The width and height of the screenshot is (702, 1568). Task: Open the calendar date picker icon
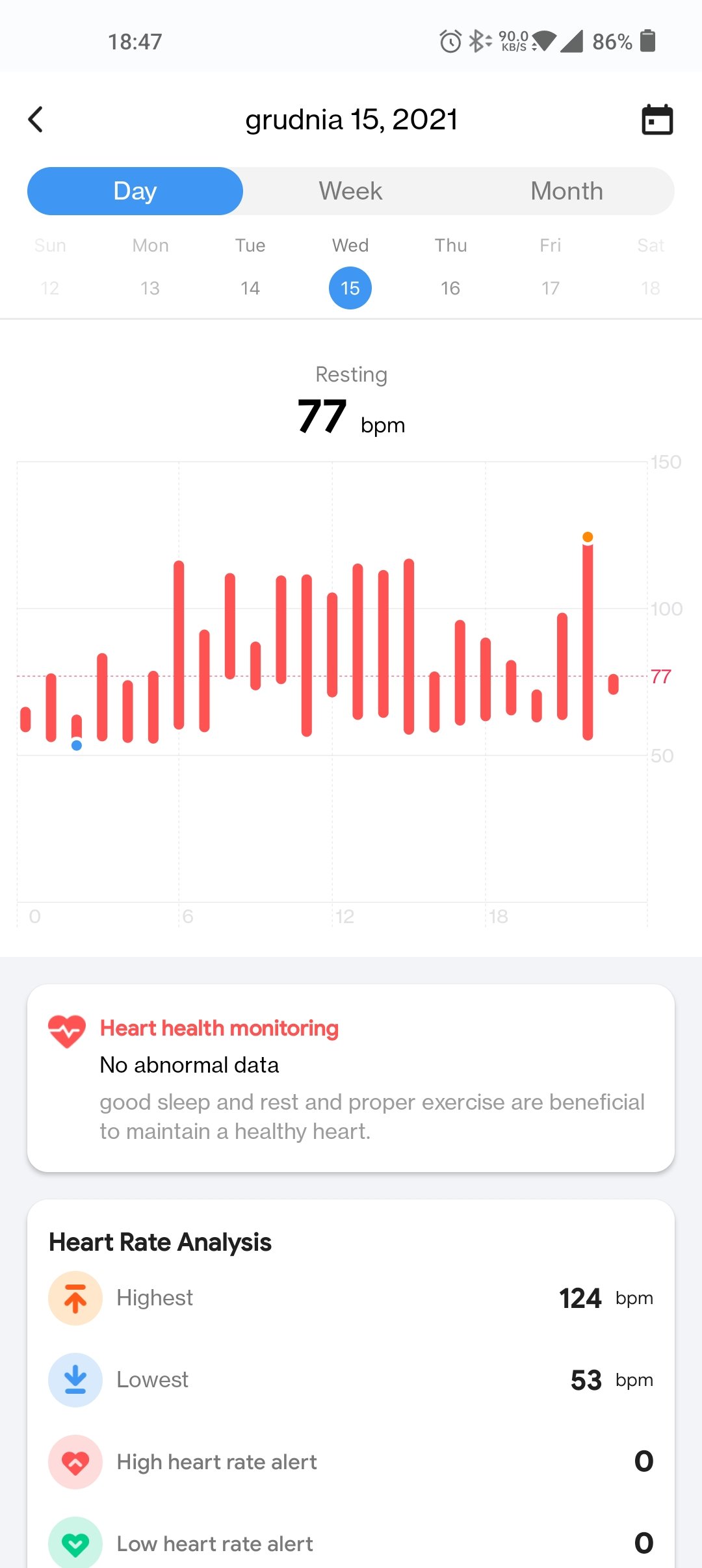657,120
